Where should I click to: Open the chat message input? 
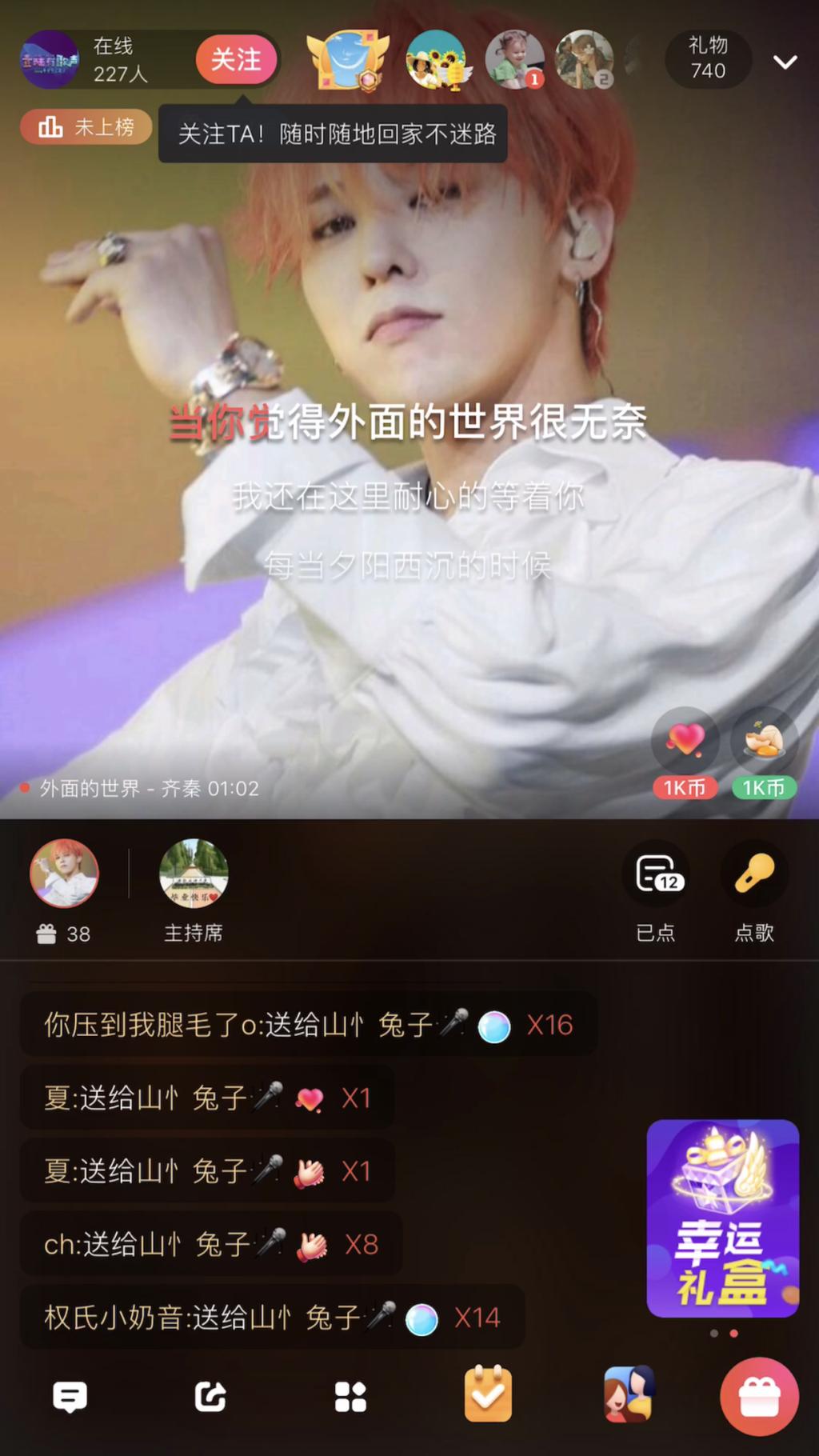click(x=70, y=1396)
